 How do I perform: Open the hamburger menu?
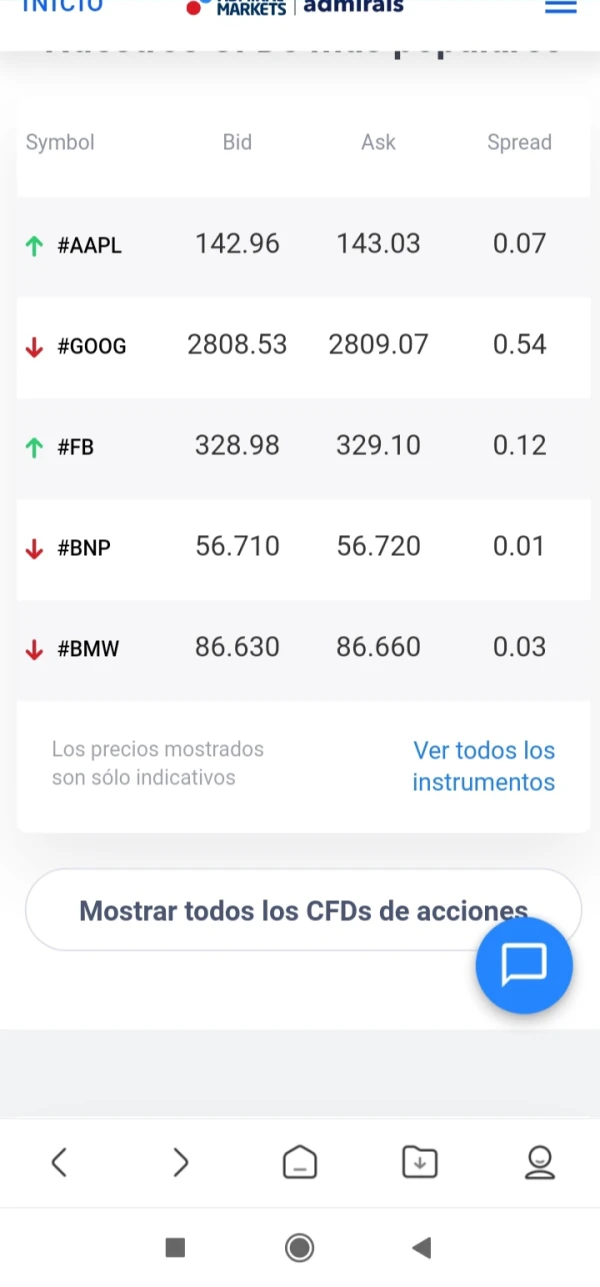[x=561, y=7]
